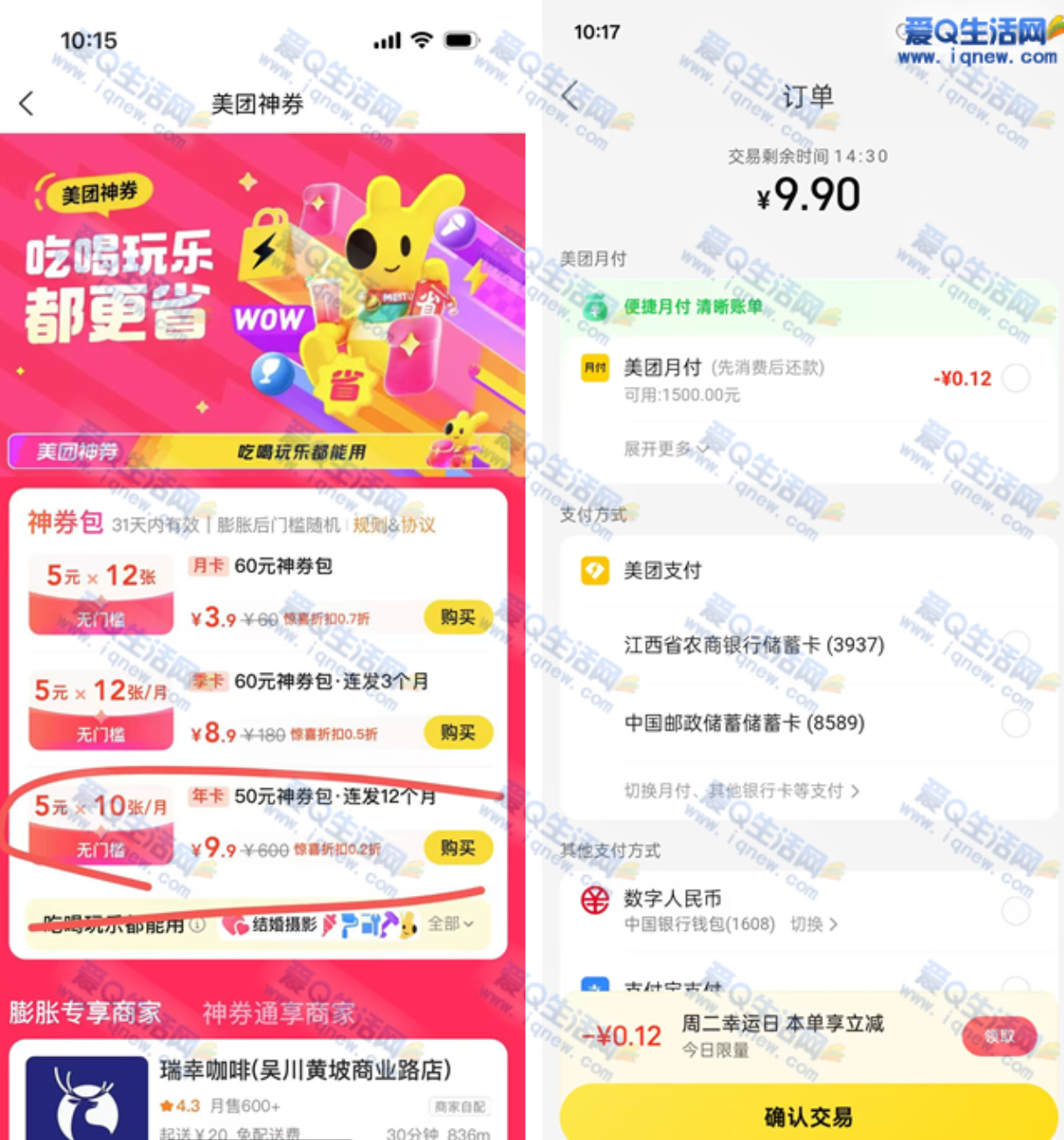This screenshot has height=1140, width=1064.
Task: Buy the 季卡 60元神券包 for ¥8.9
Action: 458,732
